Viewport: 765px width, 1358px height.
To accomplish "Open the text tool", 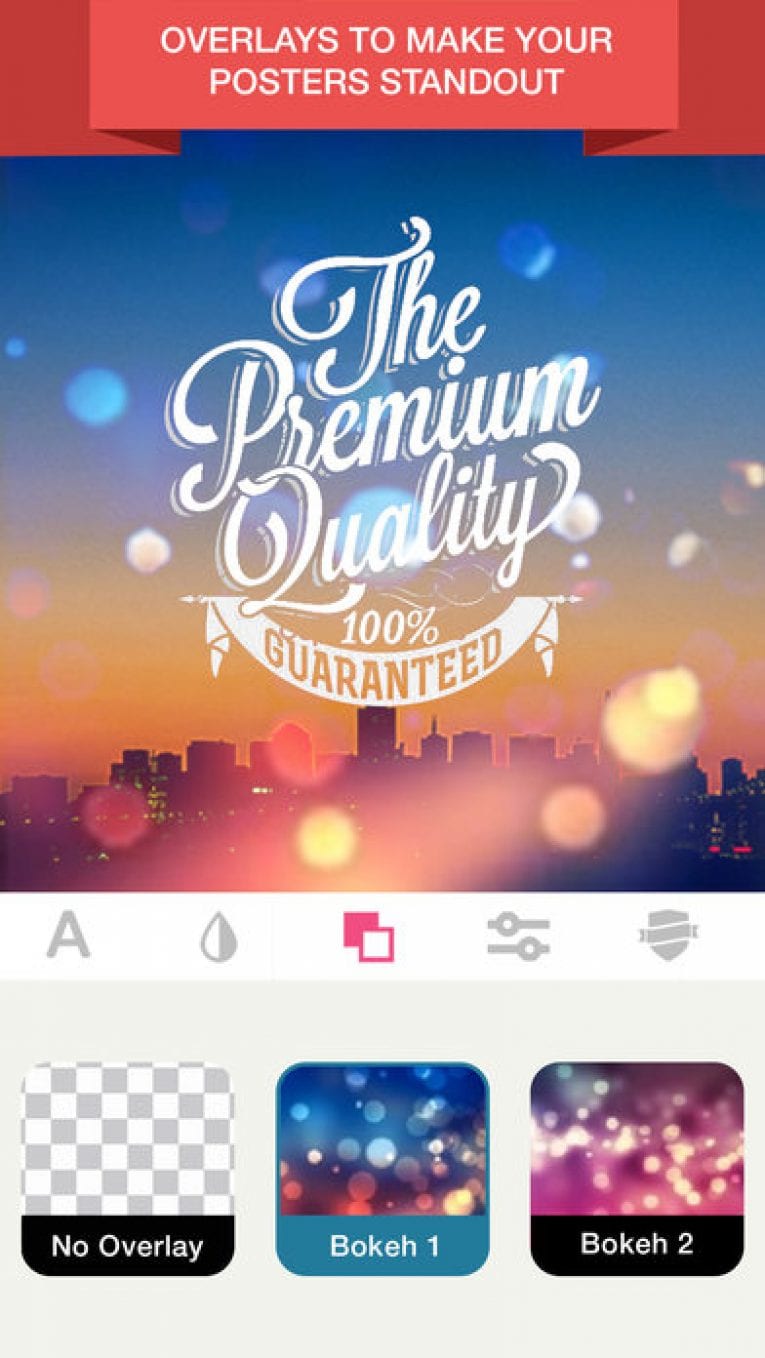I will [x=68, y=936].
